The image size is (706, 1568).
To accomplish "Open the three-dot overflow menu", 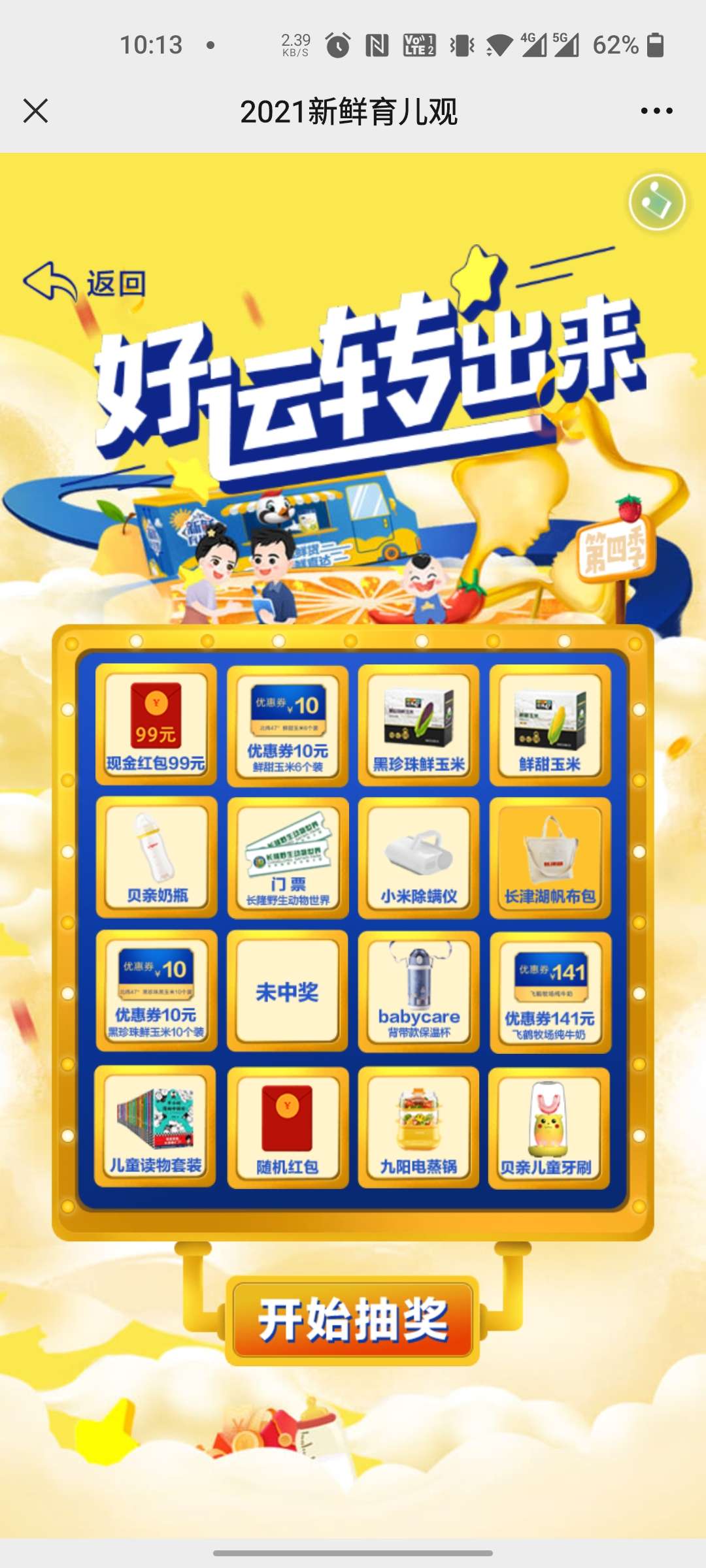I will [x=656, y=111].
